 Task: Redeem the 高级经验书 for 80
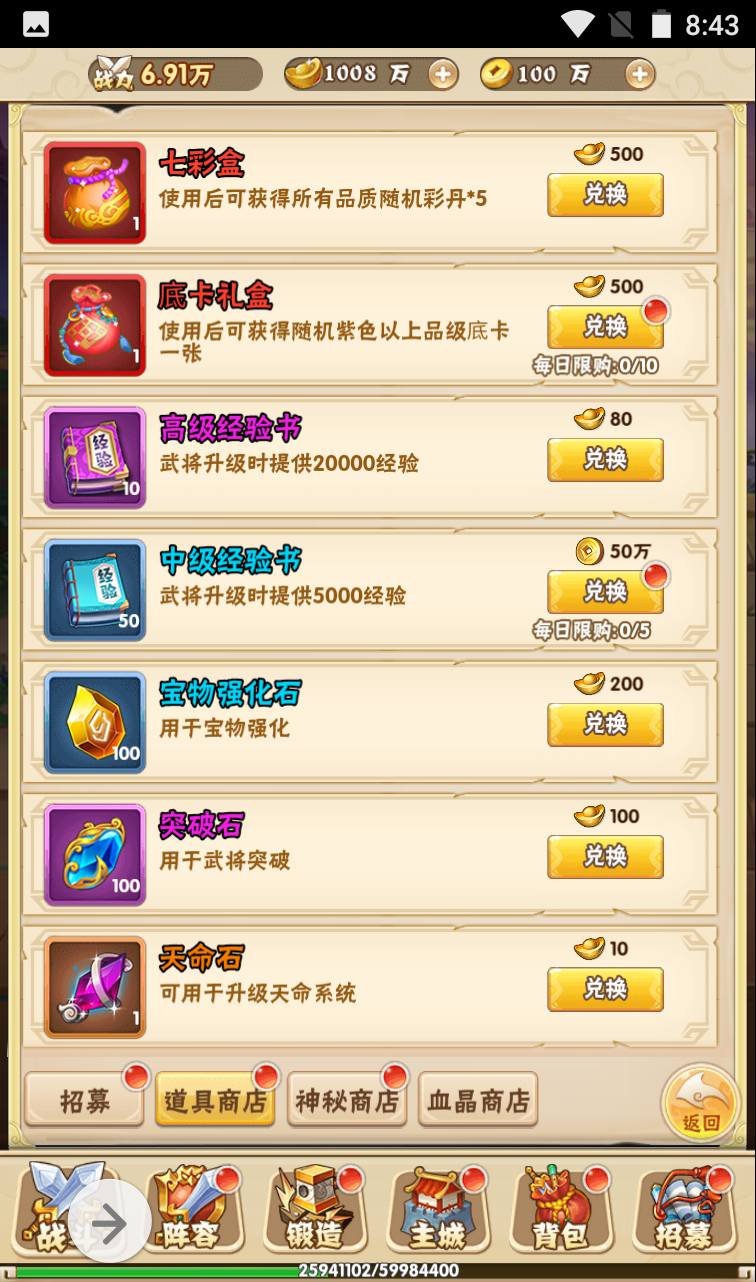[605, 459]
